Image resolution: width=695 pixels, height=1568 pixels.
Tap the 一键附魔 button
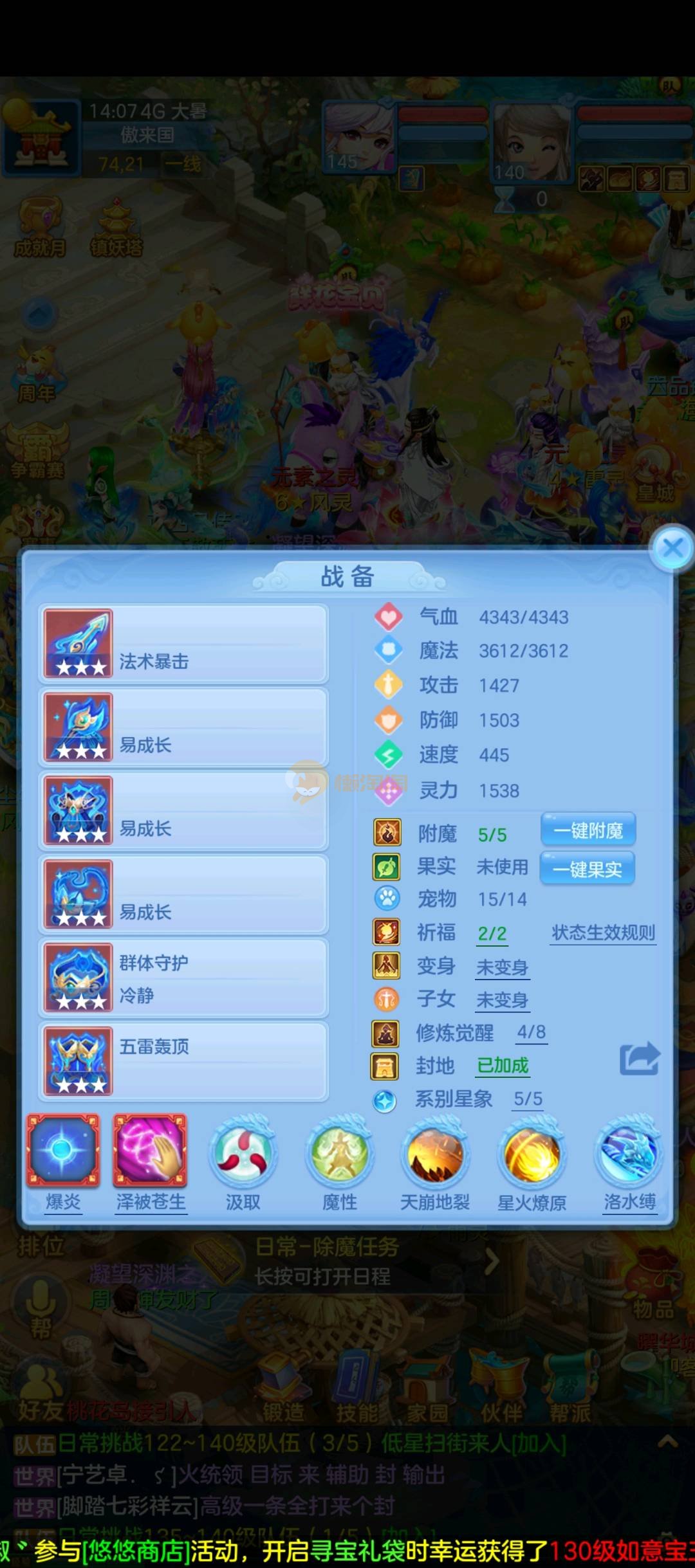588,830
